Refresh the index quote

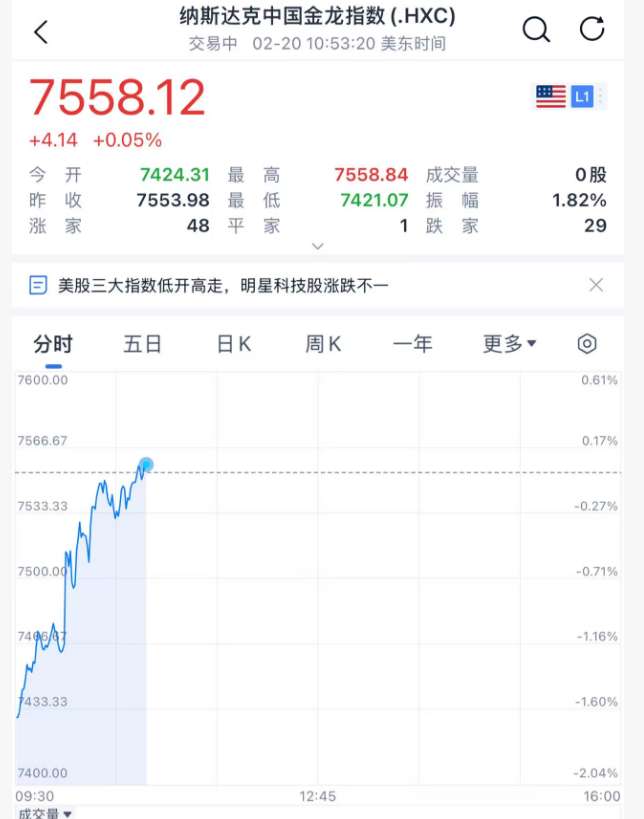(592, 30)
